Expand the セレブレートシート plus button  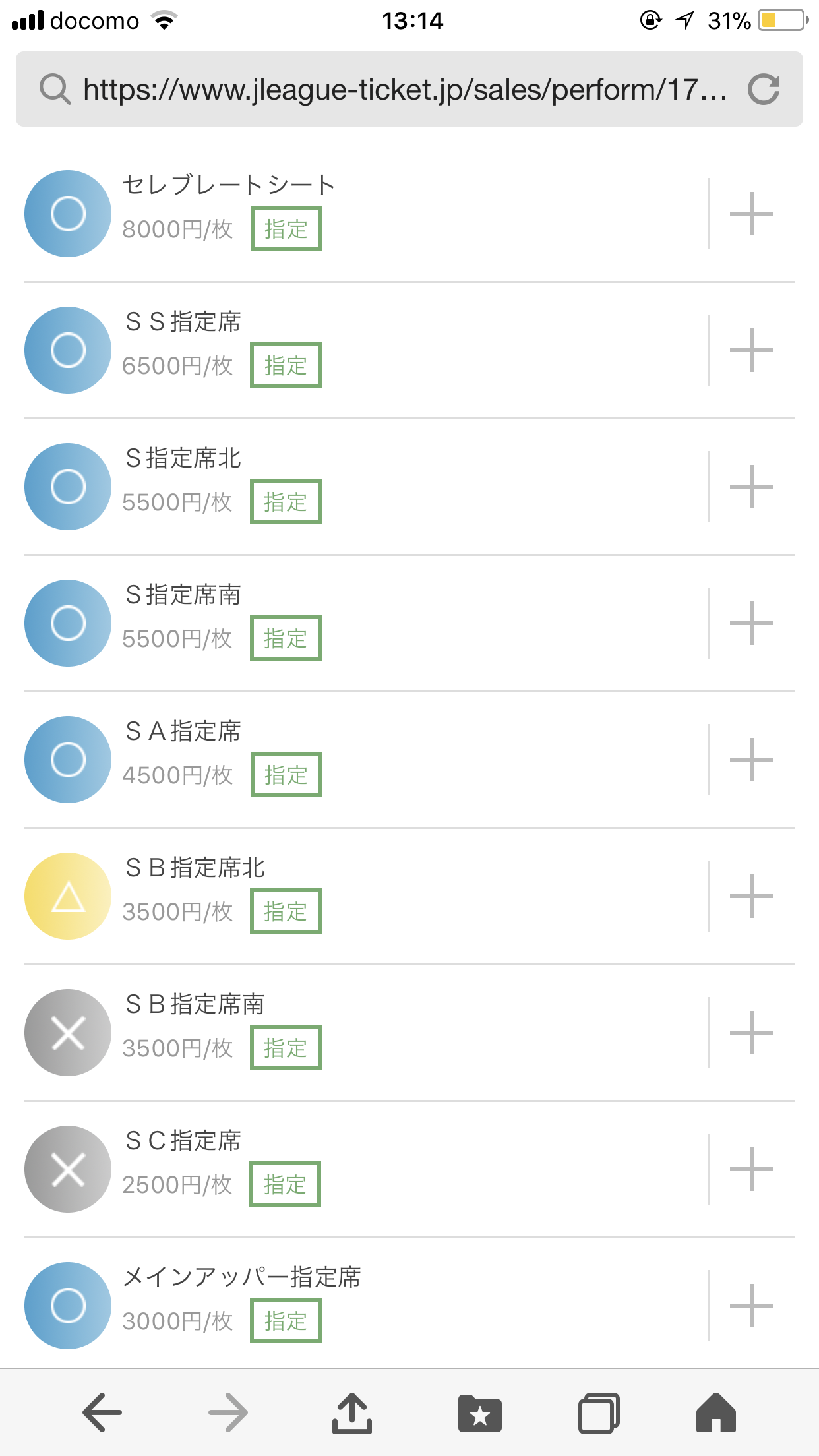click(751, 214)
